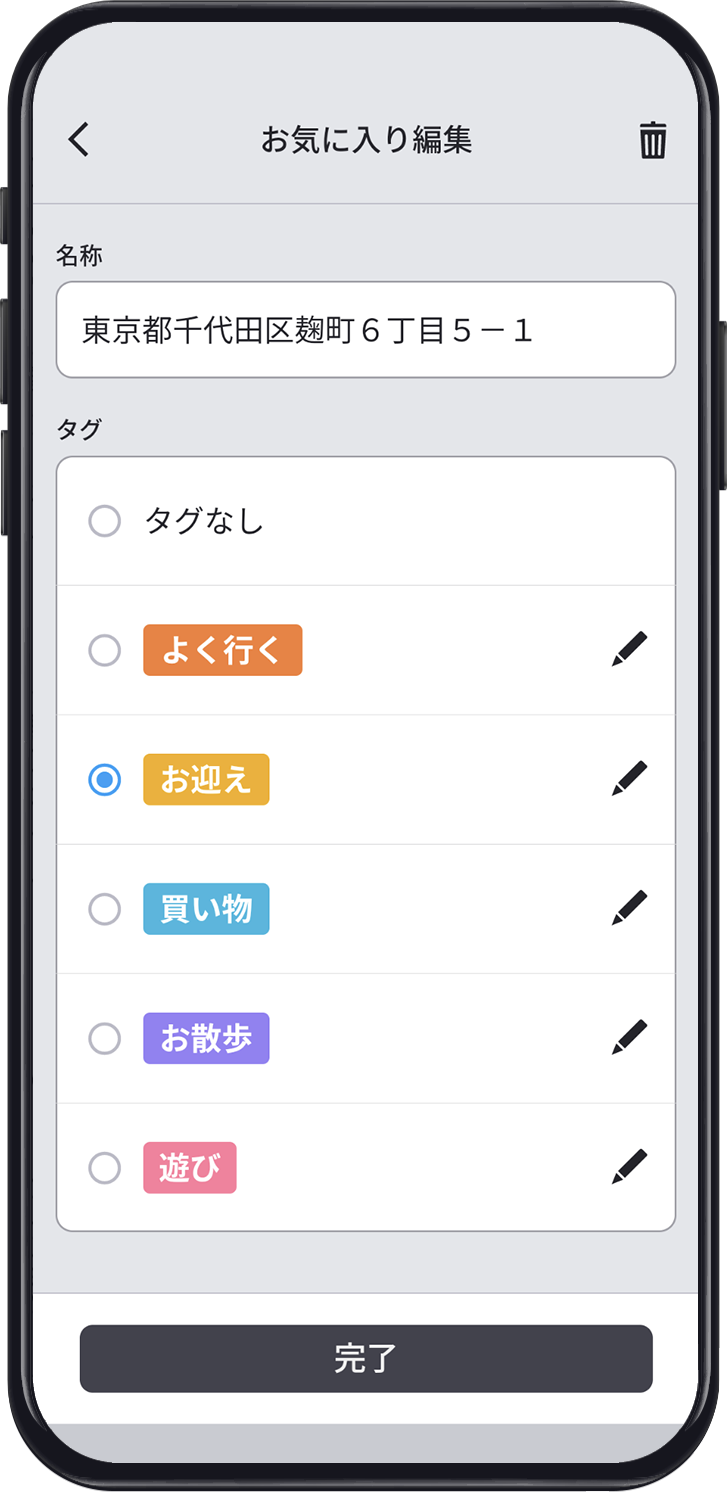This screenshot has height=1492, width=727.
Task: Edit the よく行く tag with its pencil
Action: pyautogui.click(x=630, y=650)
